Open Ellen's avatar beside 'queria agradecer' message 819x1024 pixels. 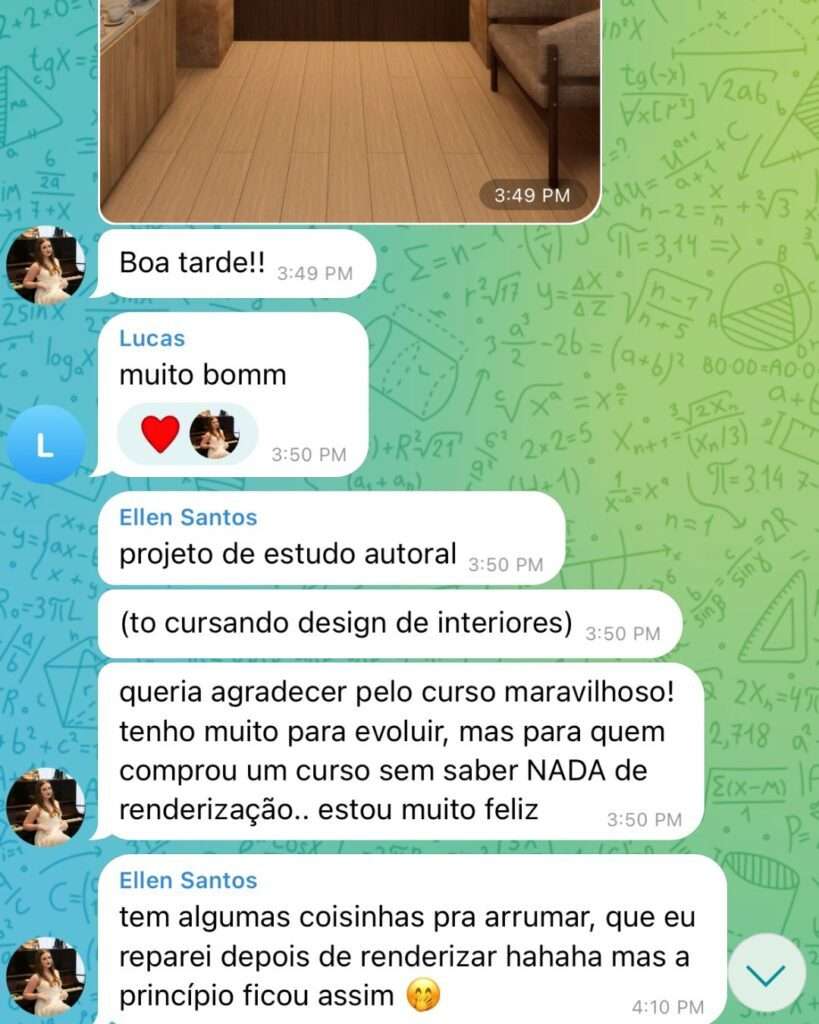45,806
